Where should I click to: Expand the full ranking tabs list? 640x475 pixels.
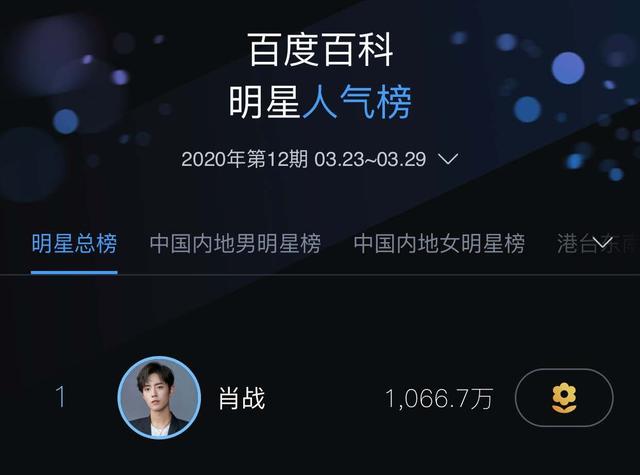coord(603,243)
